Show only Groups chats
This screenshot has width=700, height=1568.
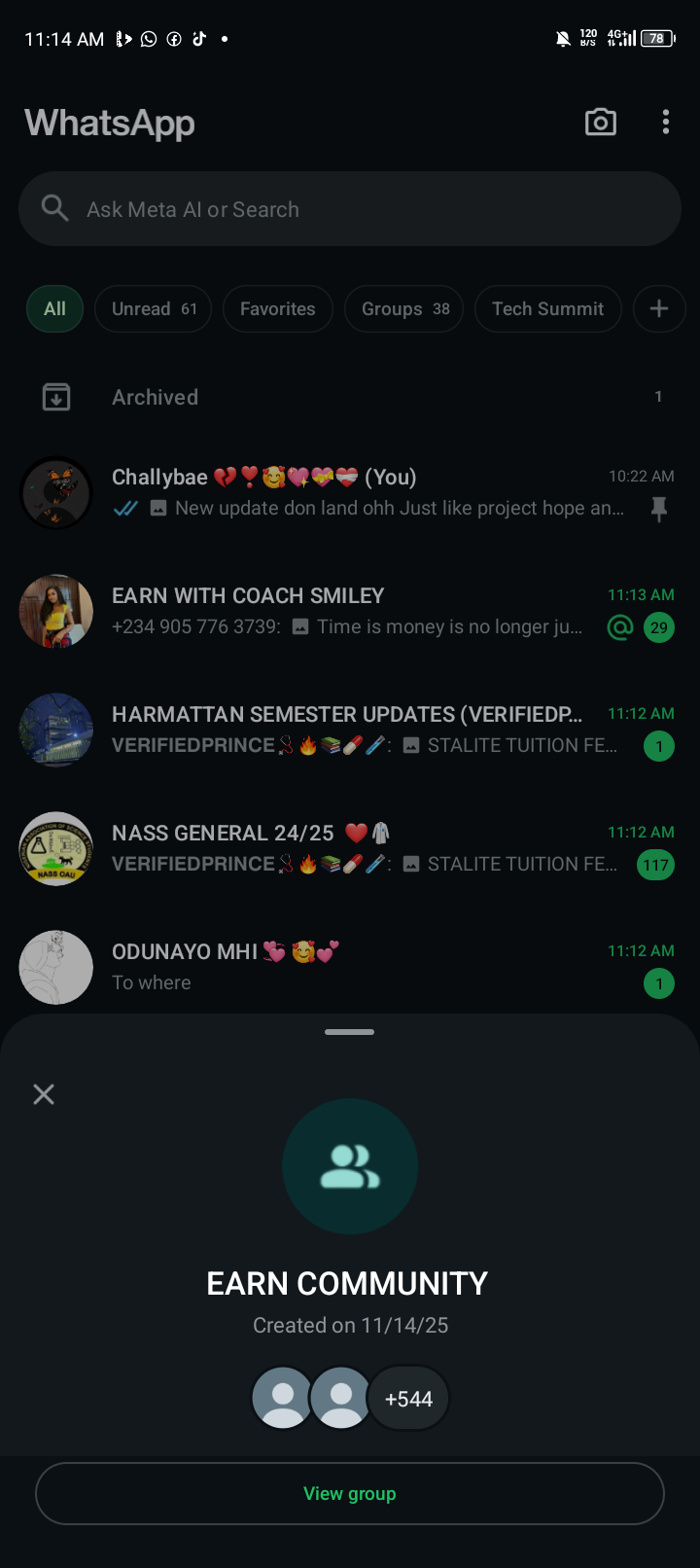(404, 309)
